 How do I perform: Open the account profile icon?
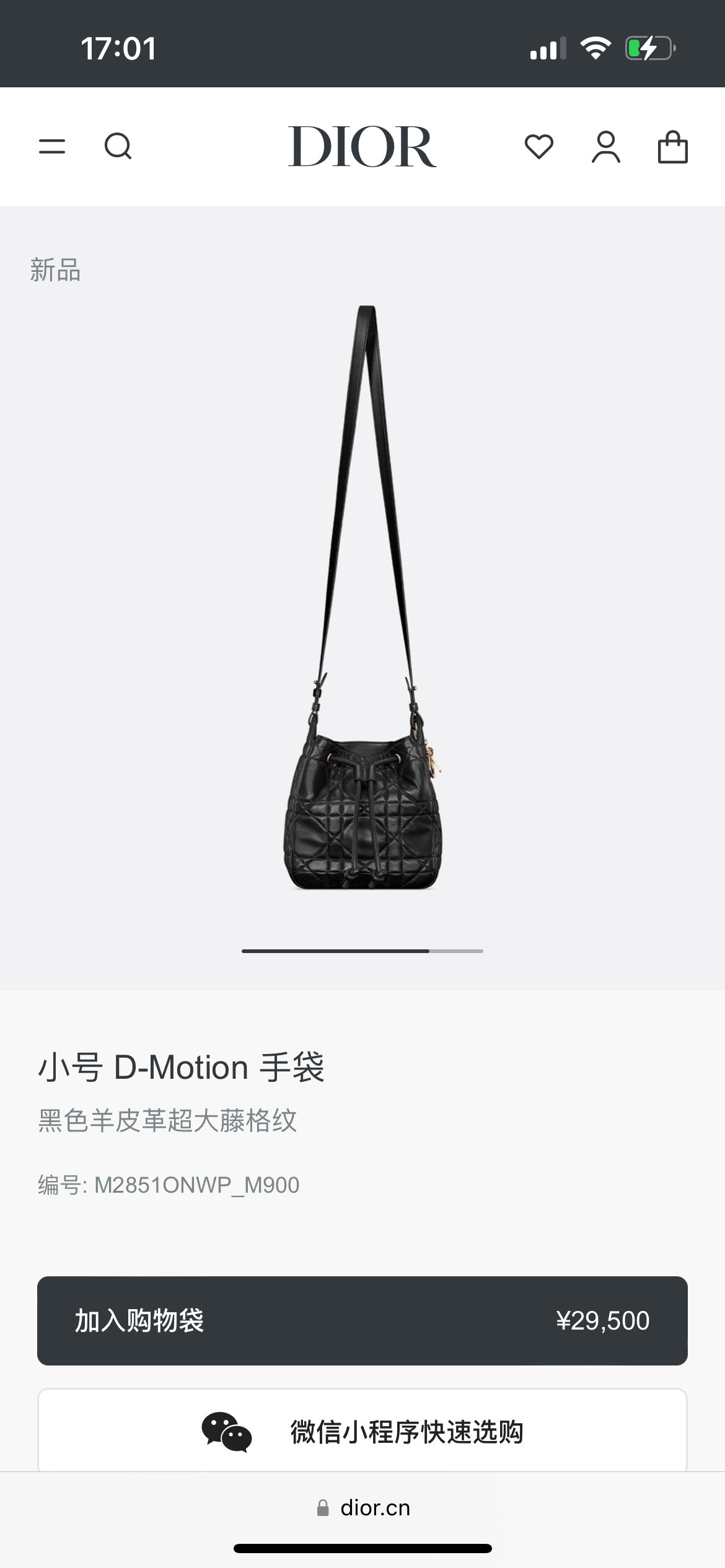coord(605,147)
